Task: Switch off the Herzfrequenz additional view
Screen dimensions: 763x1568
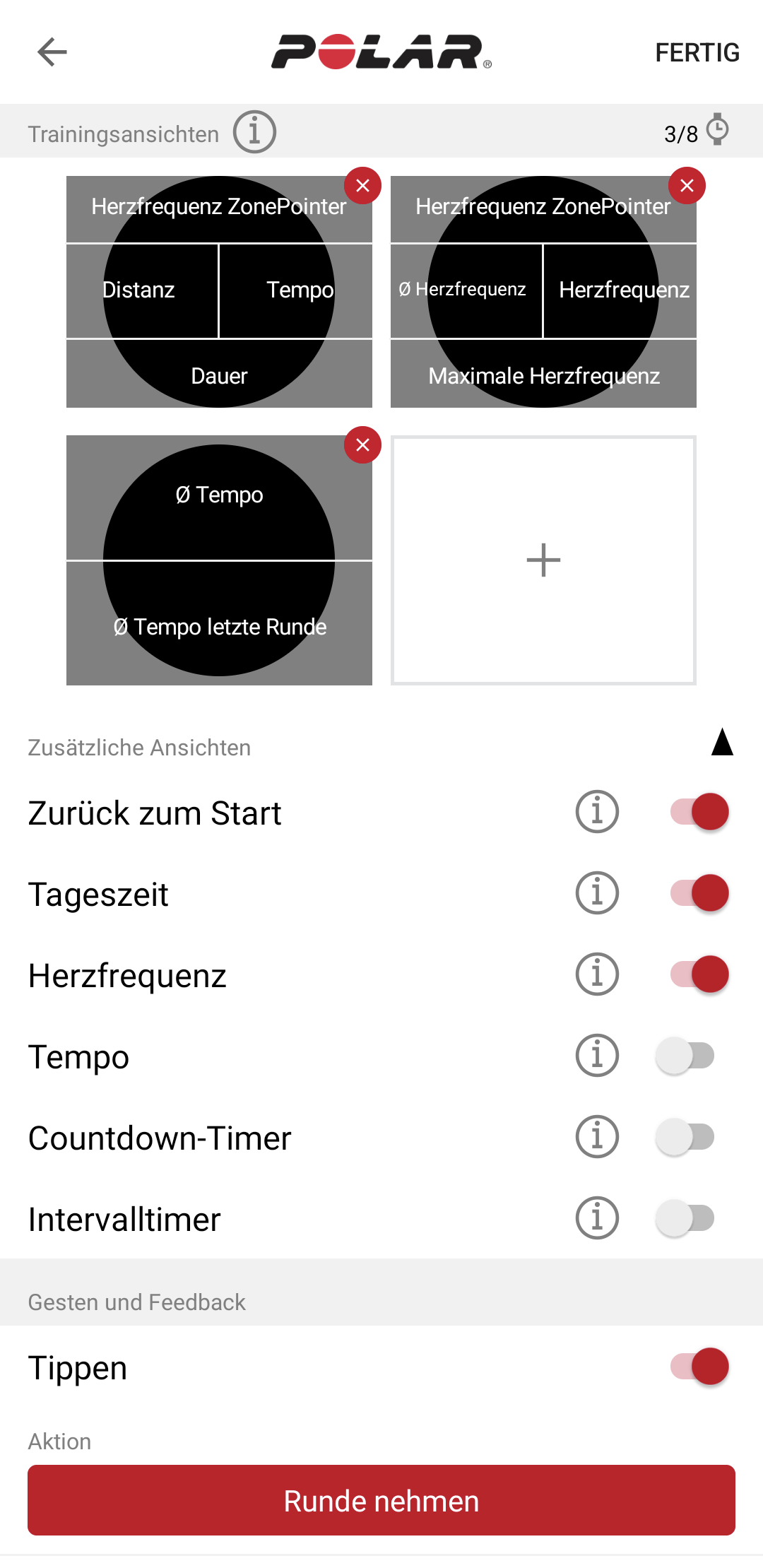Action: [699, 974]
